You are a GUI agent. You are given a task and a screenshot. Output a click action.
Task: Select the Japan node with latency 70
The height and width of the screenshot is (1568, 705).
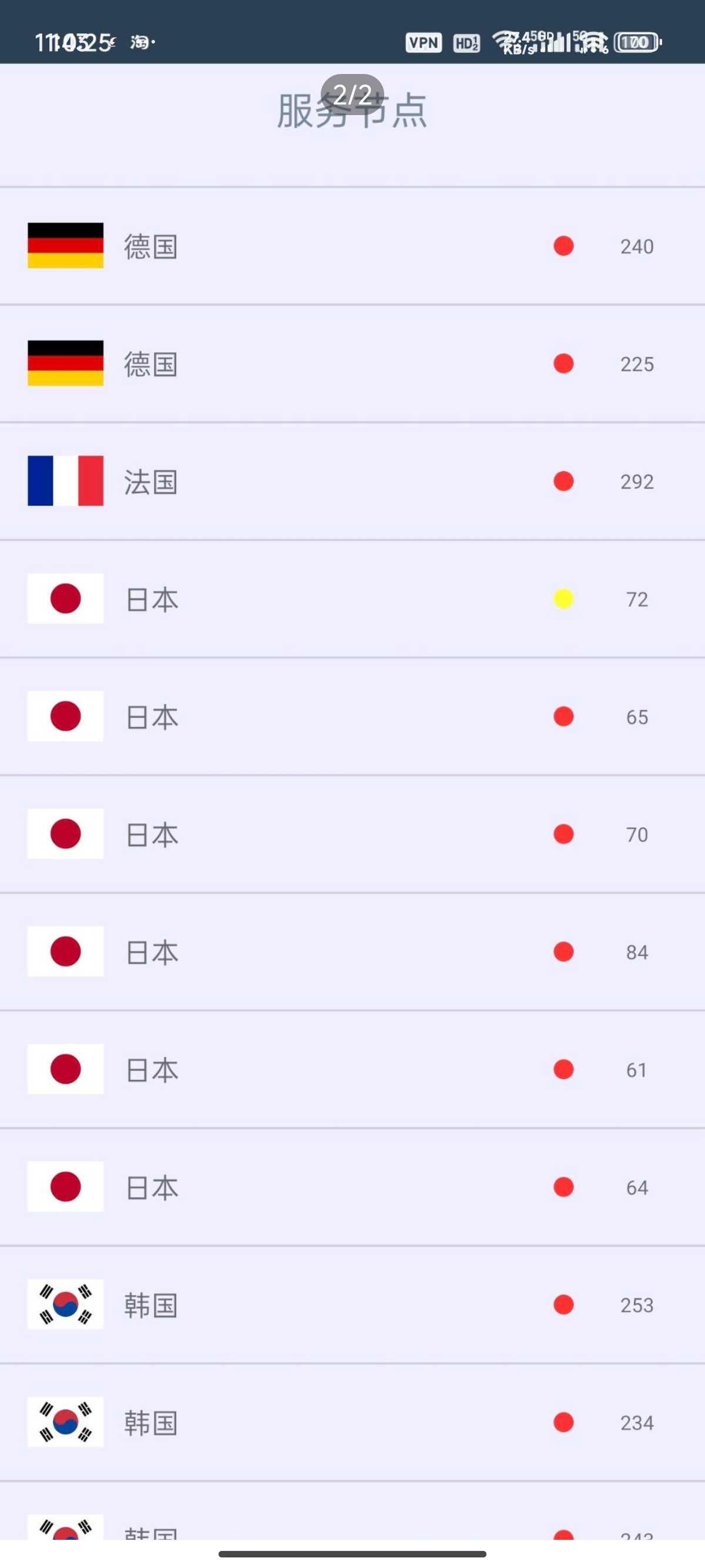click(x=352, y=834)
